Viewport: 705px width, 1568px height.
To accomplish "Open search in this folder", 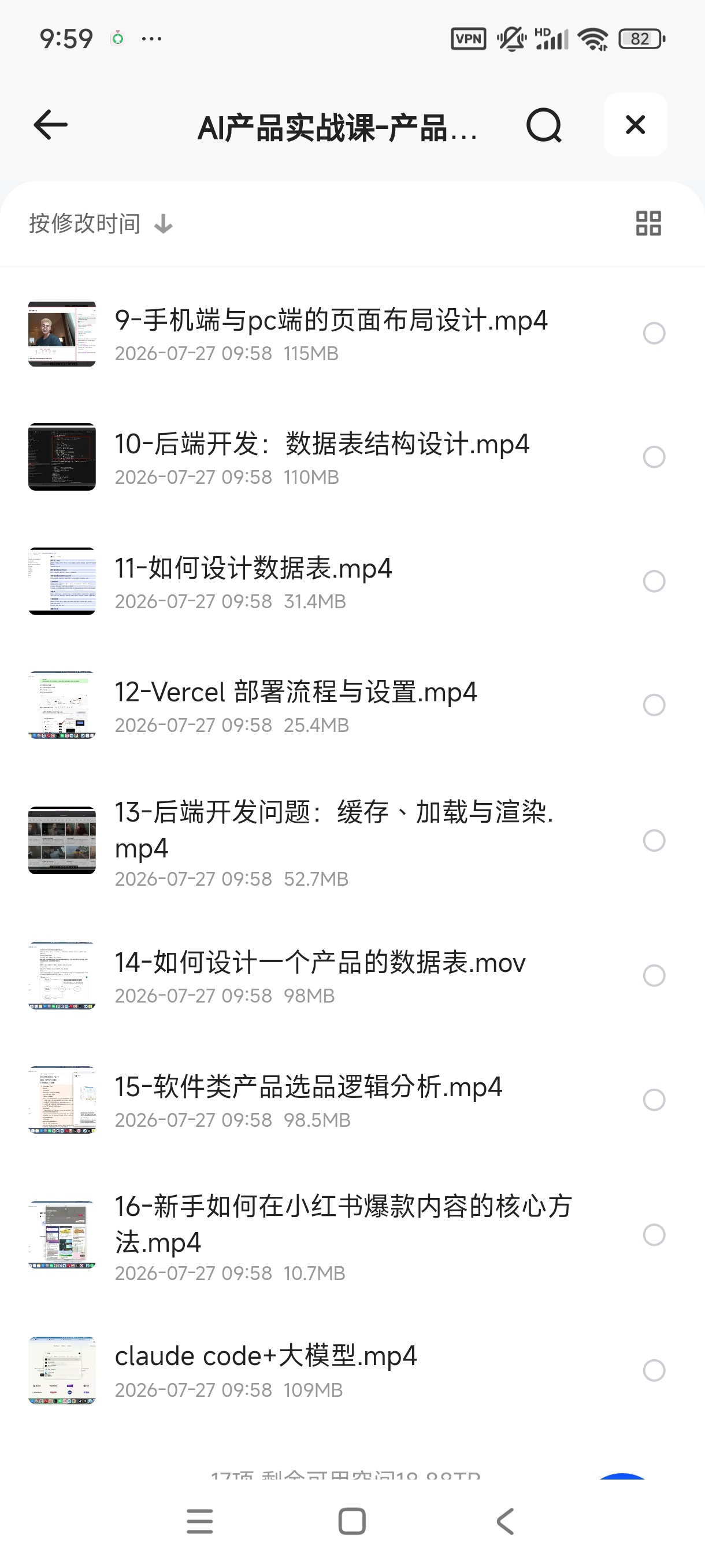I will coord(543,125).
